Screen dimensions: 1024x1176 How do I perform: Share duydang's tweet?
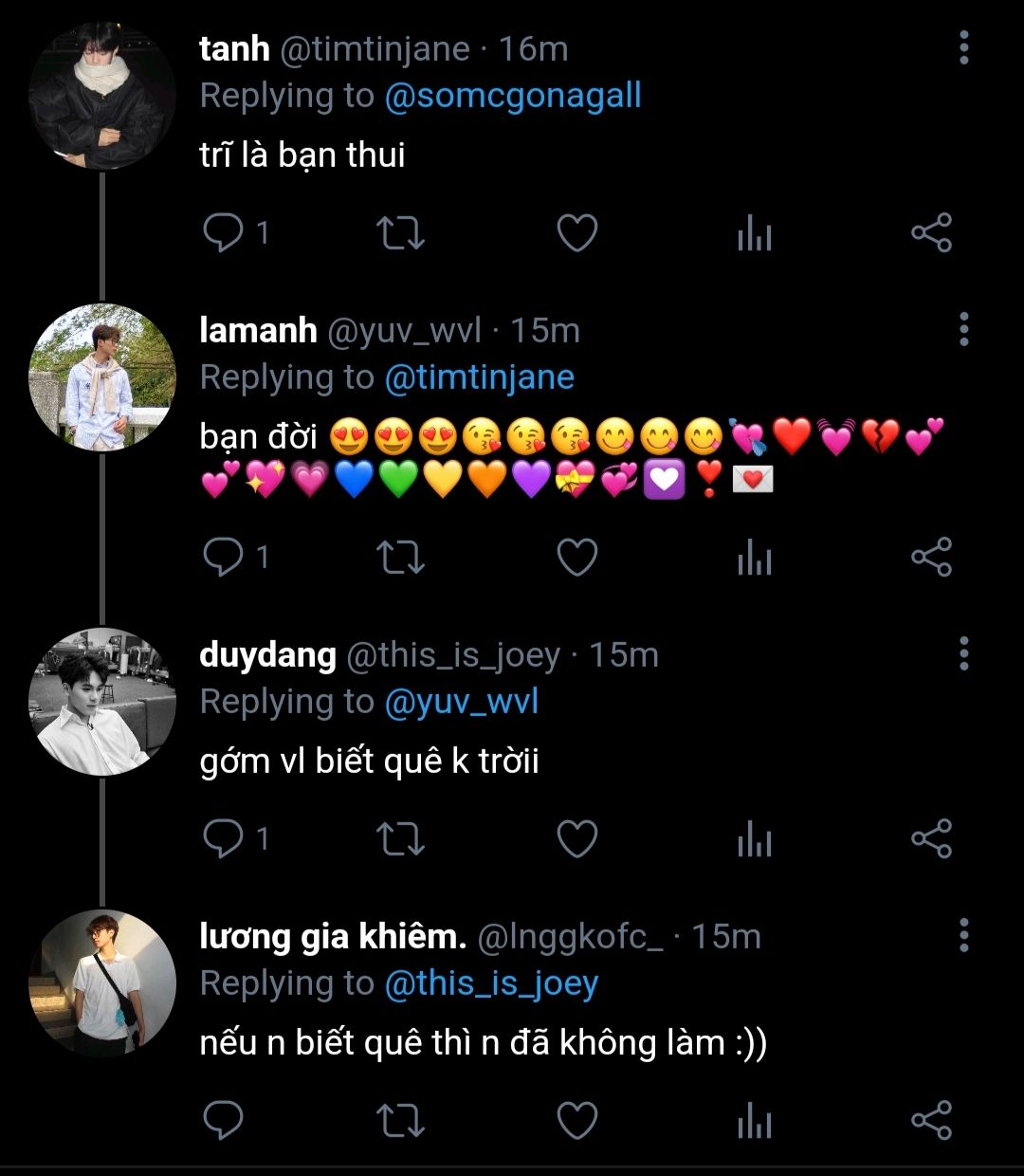[930, 838]
